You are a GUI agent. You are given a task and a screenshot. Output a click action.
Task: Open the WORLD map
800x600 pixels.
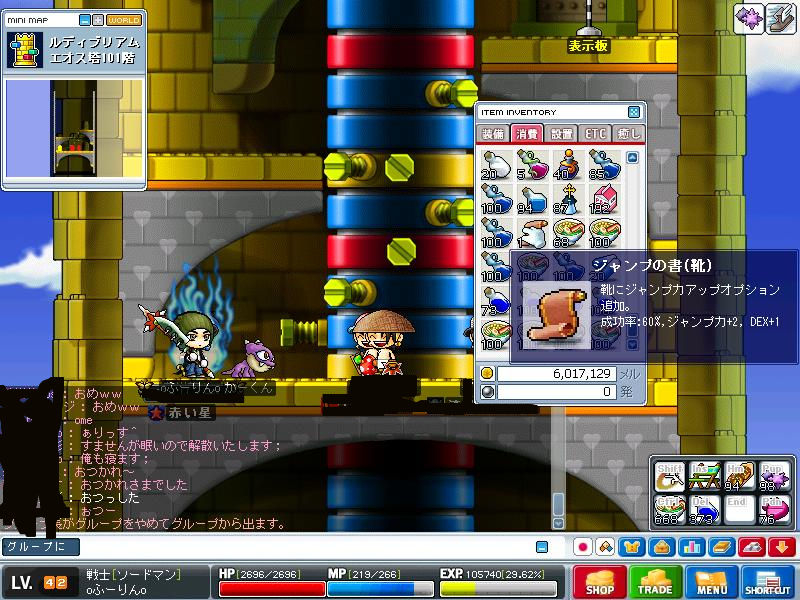tap(125, 19)
